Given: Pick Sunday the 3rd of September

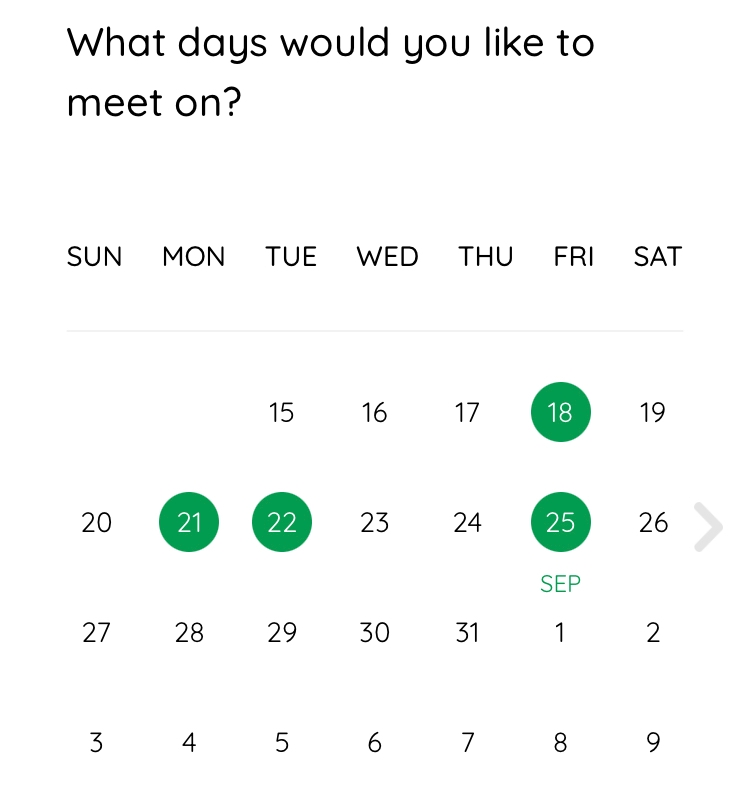Looking at the screenshot, I should [96, 742].
